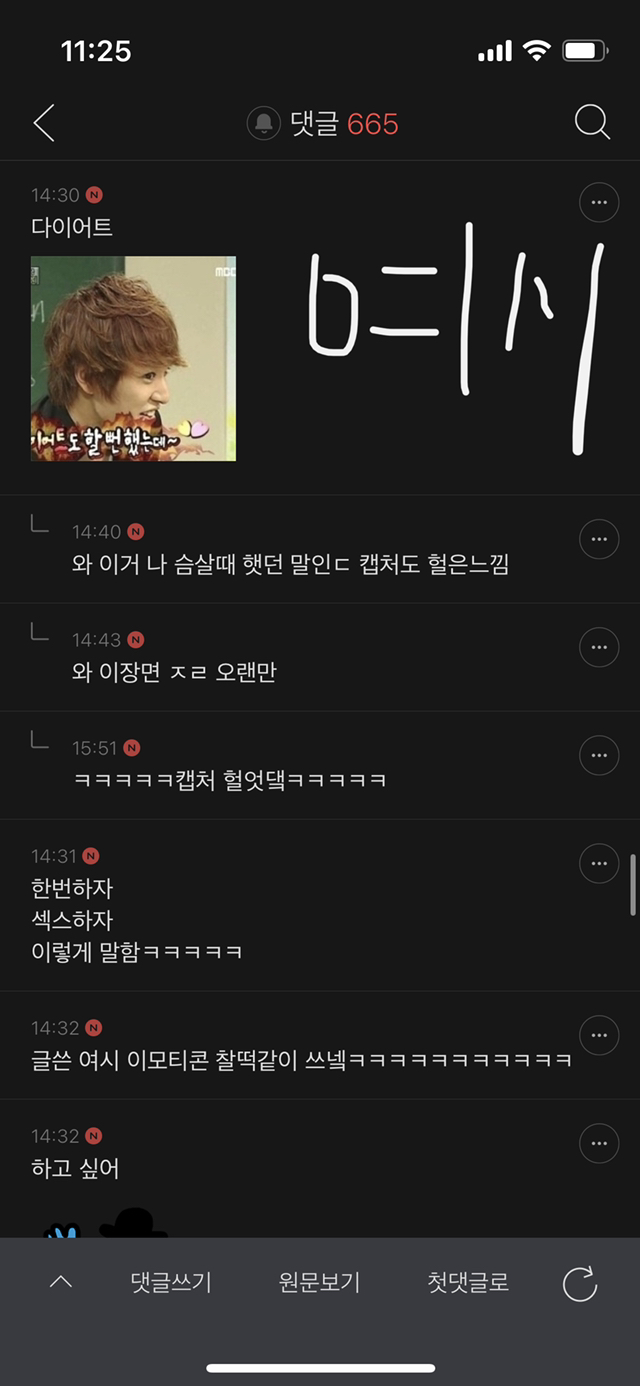
Task: Open options for the 15:51 reply
Action: (x=599, y=756)
